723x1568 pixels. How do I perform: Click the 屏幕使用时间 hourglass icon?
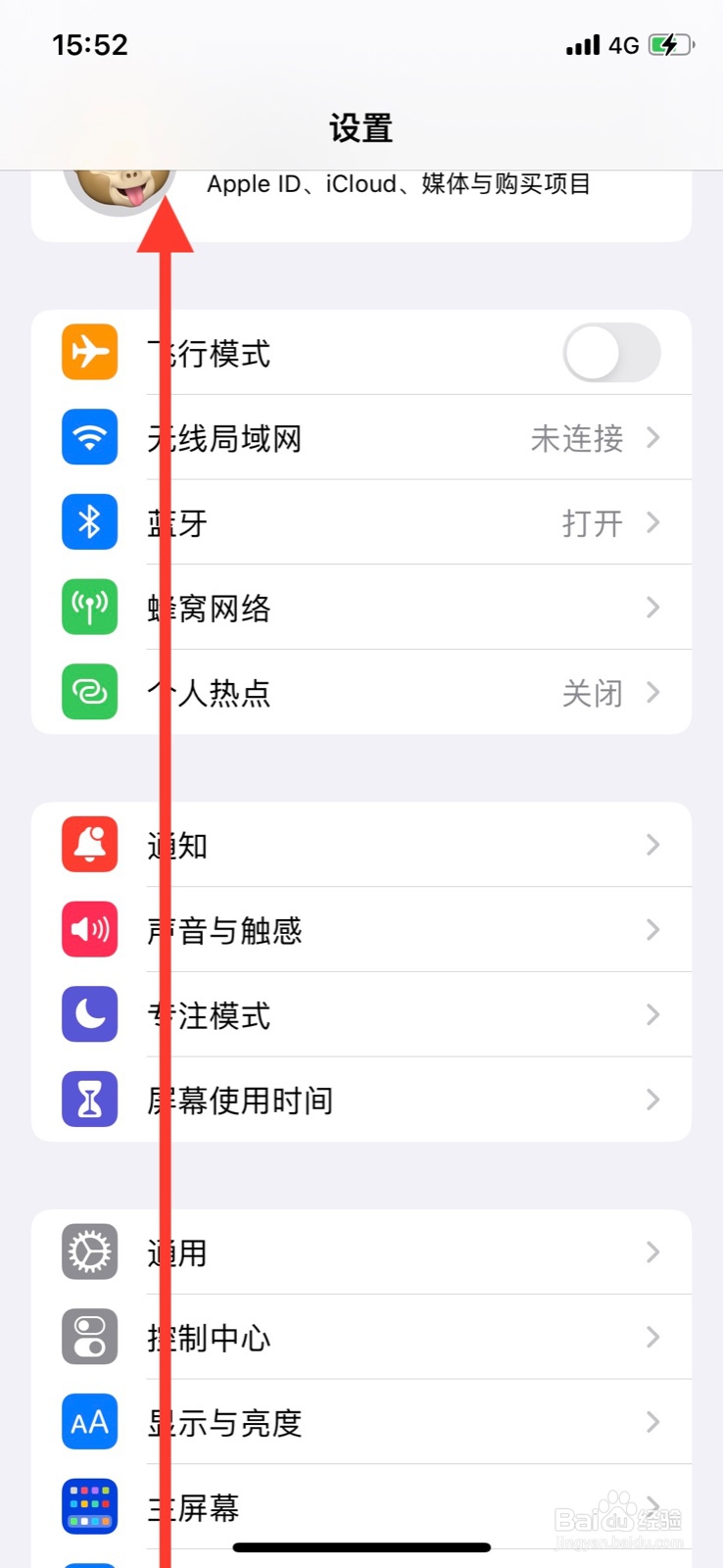89,1100
